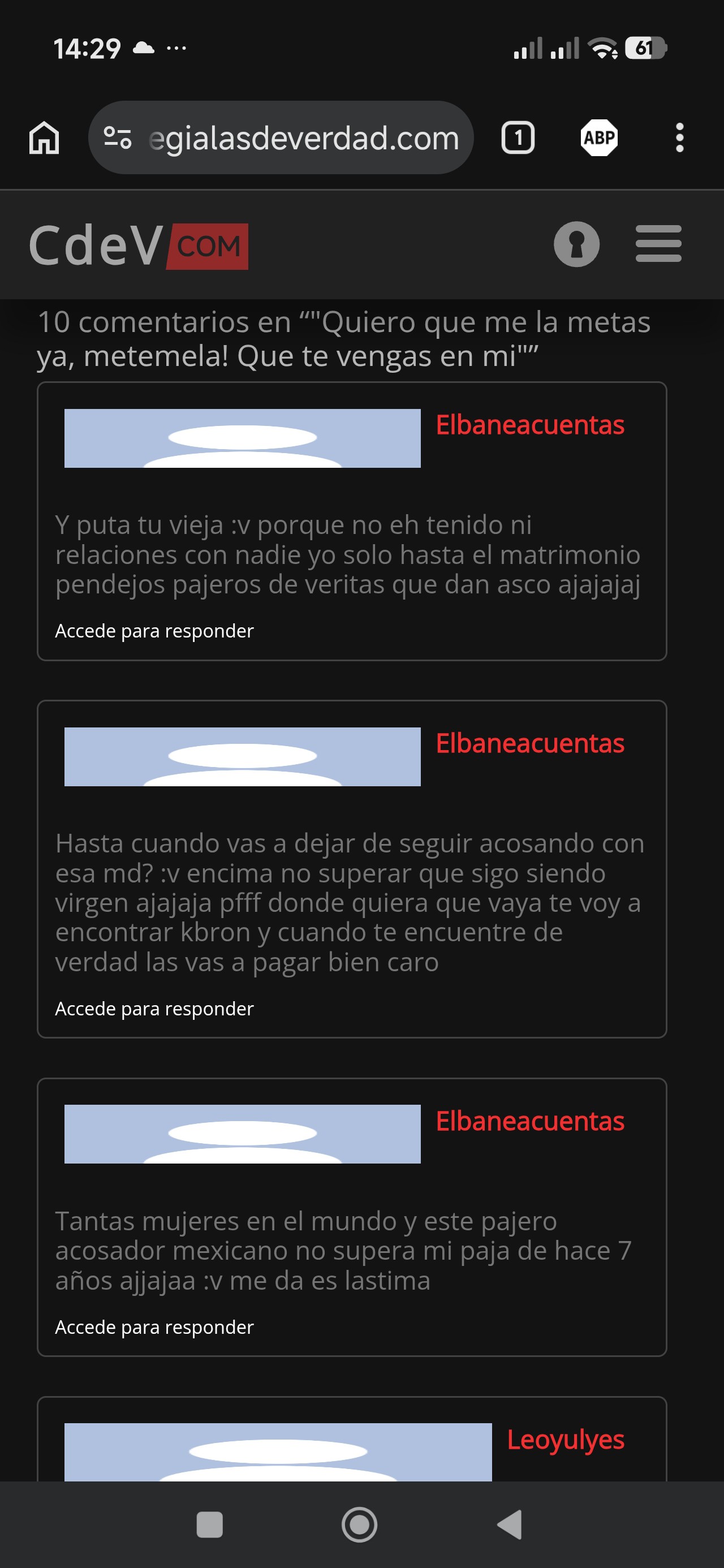Tap Accede para responder under the mexicano comment
This screenshot has height=1568, width=724.
(x=154, y=1327)
